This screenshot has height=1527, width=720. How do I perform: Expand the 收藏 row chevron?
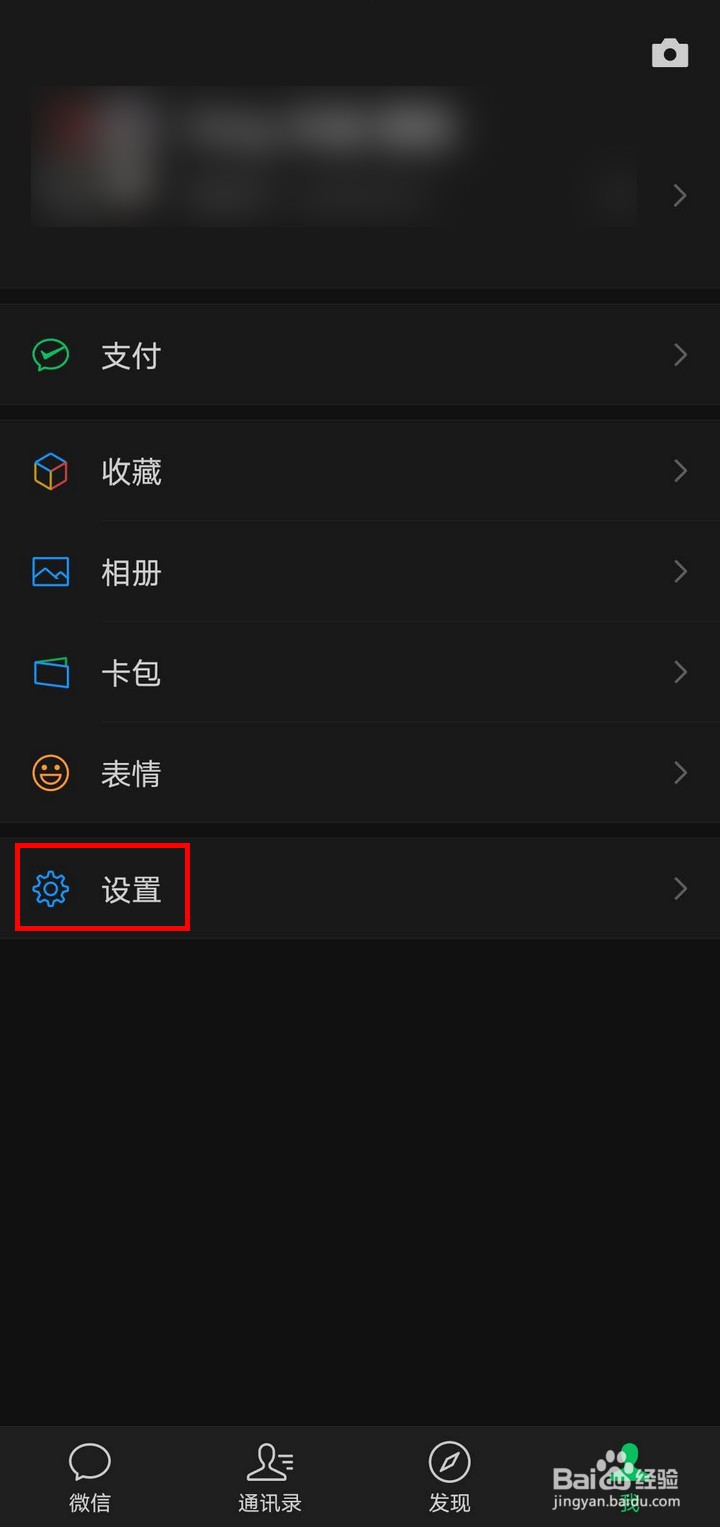681,471
